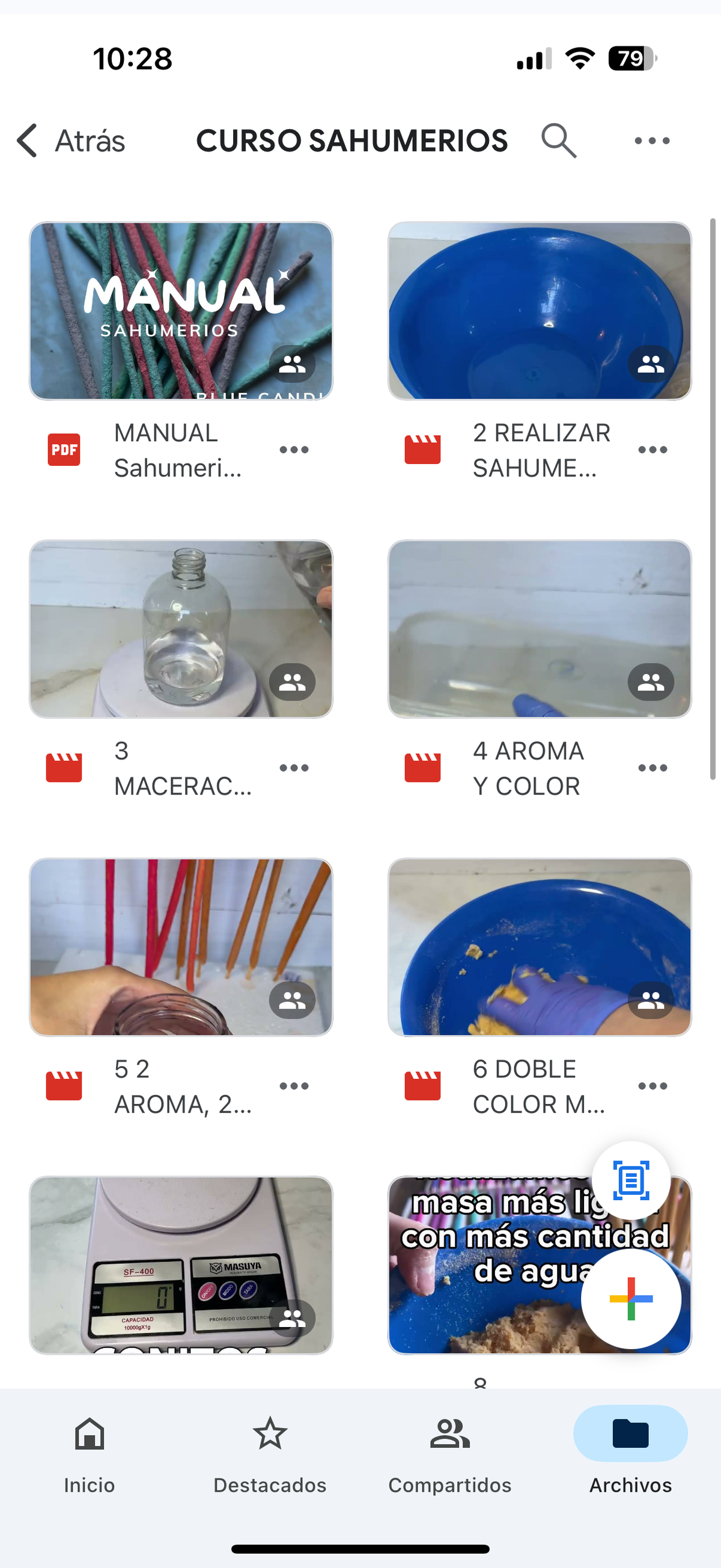Open the 6 DOBLE COLOR video
The width and height of the screenshot is (721, 1568).
(x=539, y=947)
